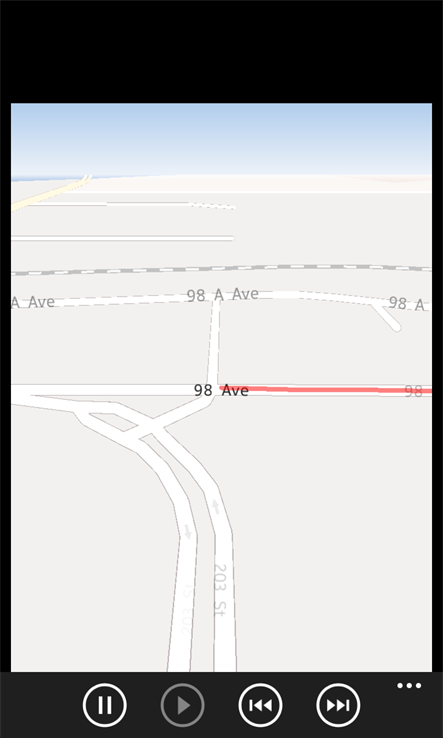Tap the greyed-out play button
The height and width of the screenshot is (738, 443).
pos(183,705)
